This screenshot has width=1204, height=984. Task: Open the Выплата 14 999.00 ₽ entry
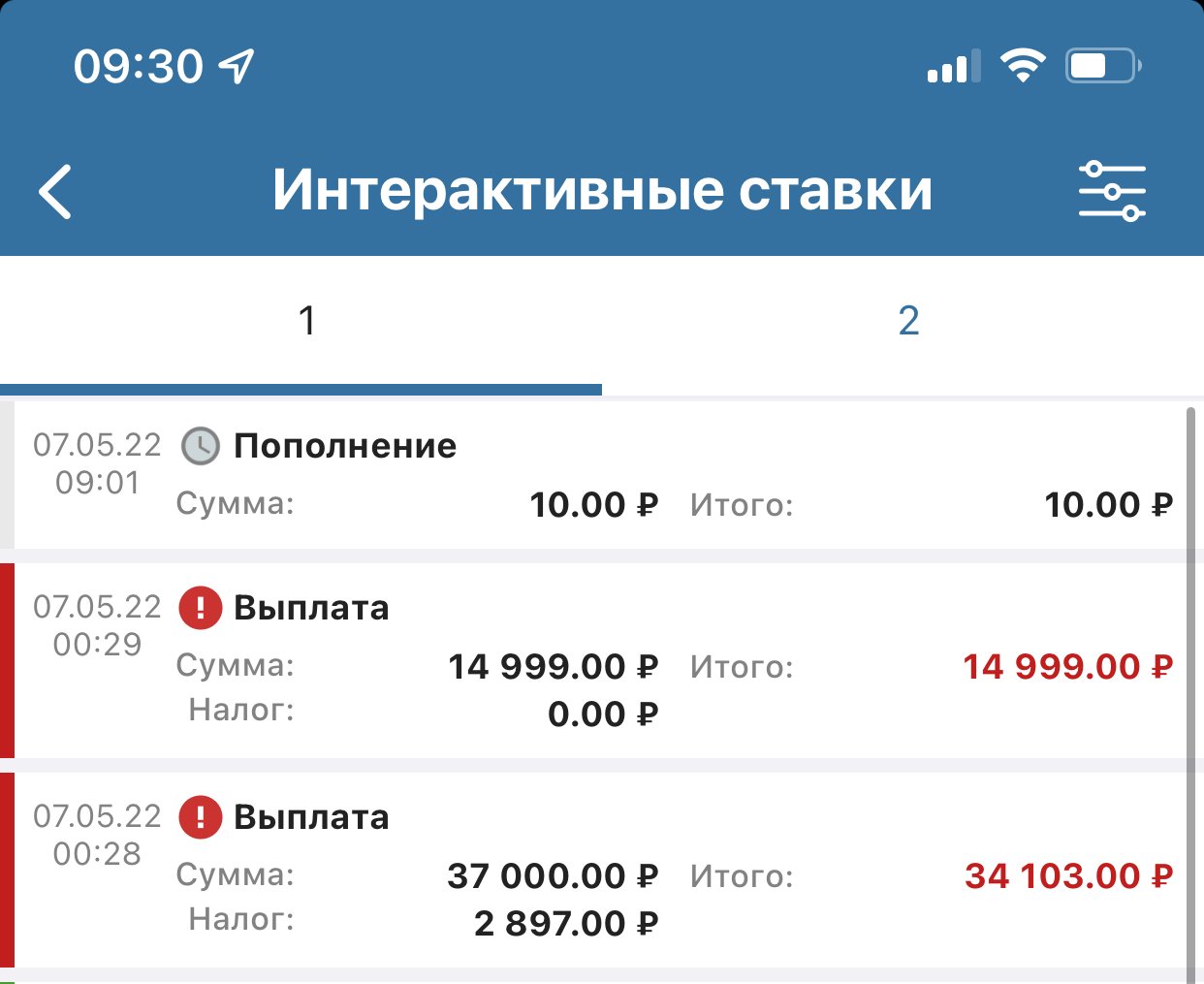click(601, 660)
